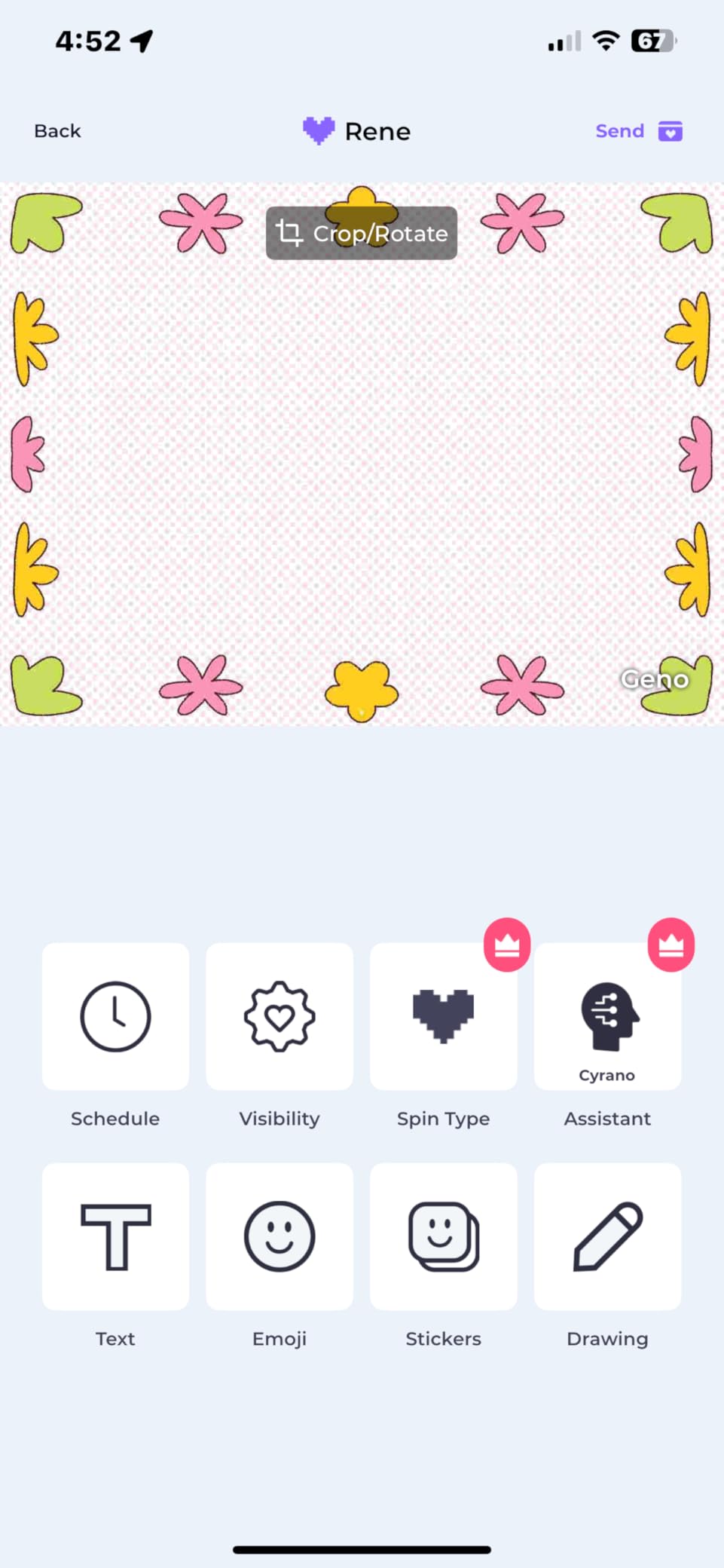Insert an Emoji
The width and height of the screenshot is (724, 1568).
[x=280, y=1236]
